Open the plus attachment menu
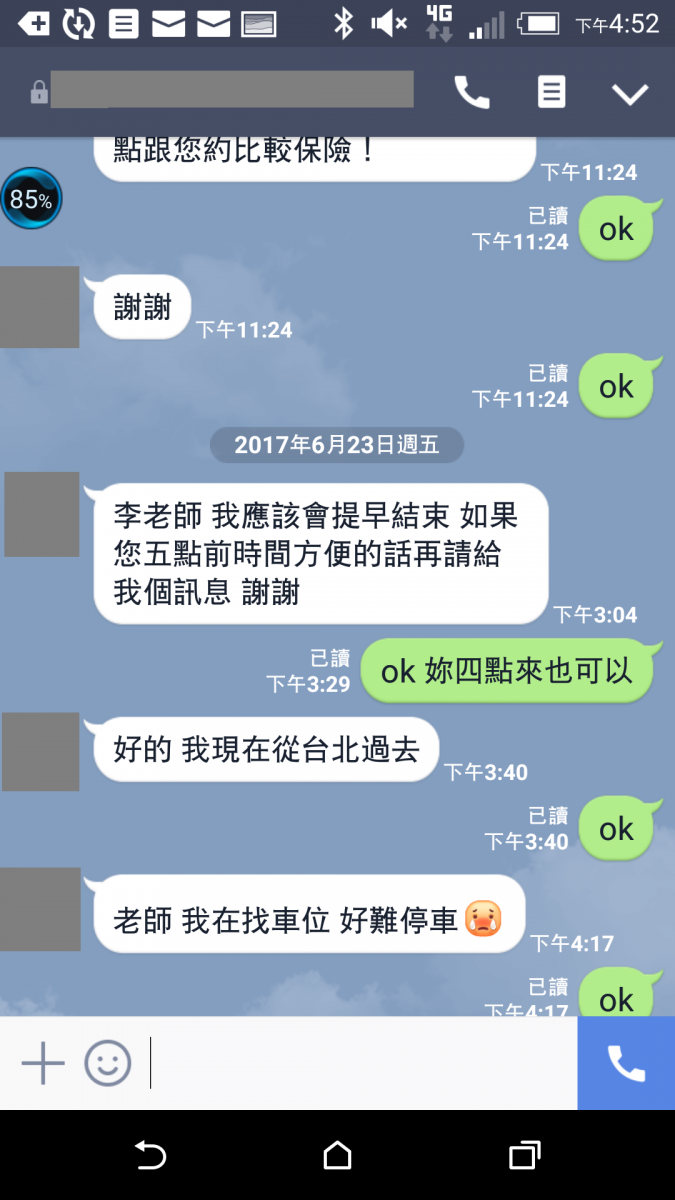This screenshot has width=675, height=1200. click(43, 1063)
